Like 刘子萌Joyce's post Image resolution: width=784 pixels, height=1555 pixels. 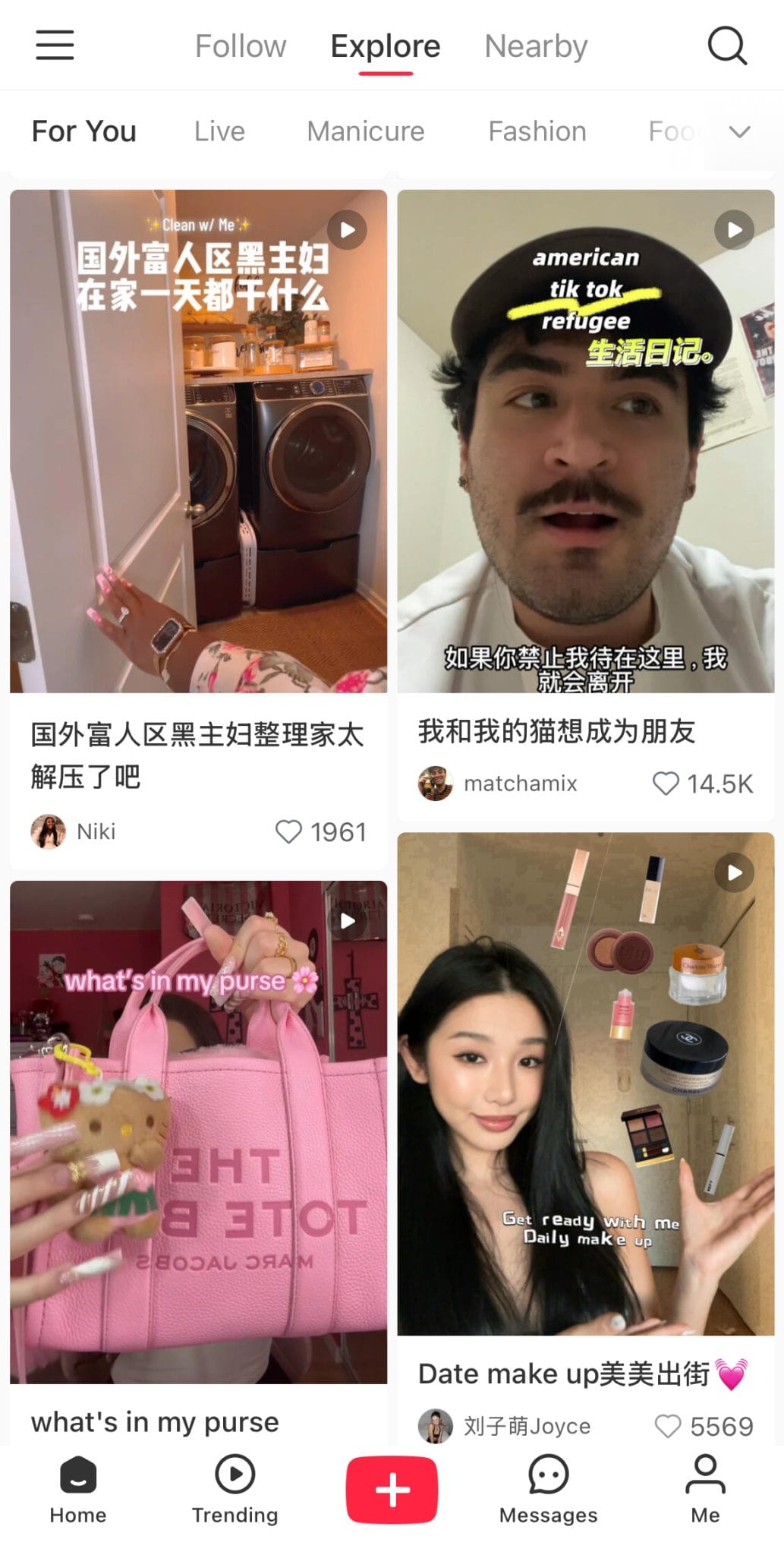[x=668, y=1426]
